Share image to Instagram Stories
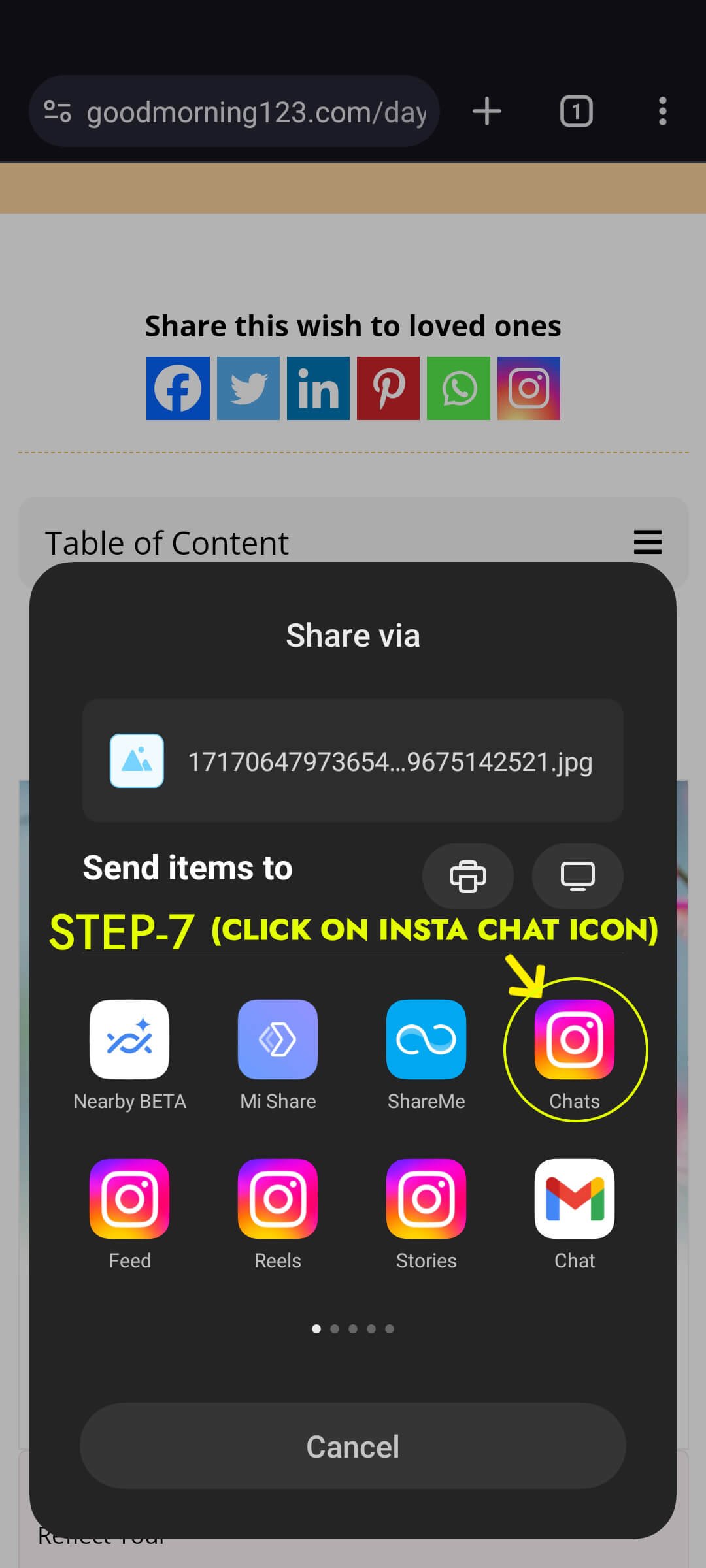 pos(426,1200)
